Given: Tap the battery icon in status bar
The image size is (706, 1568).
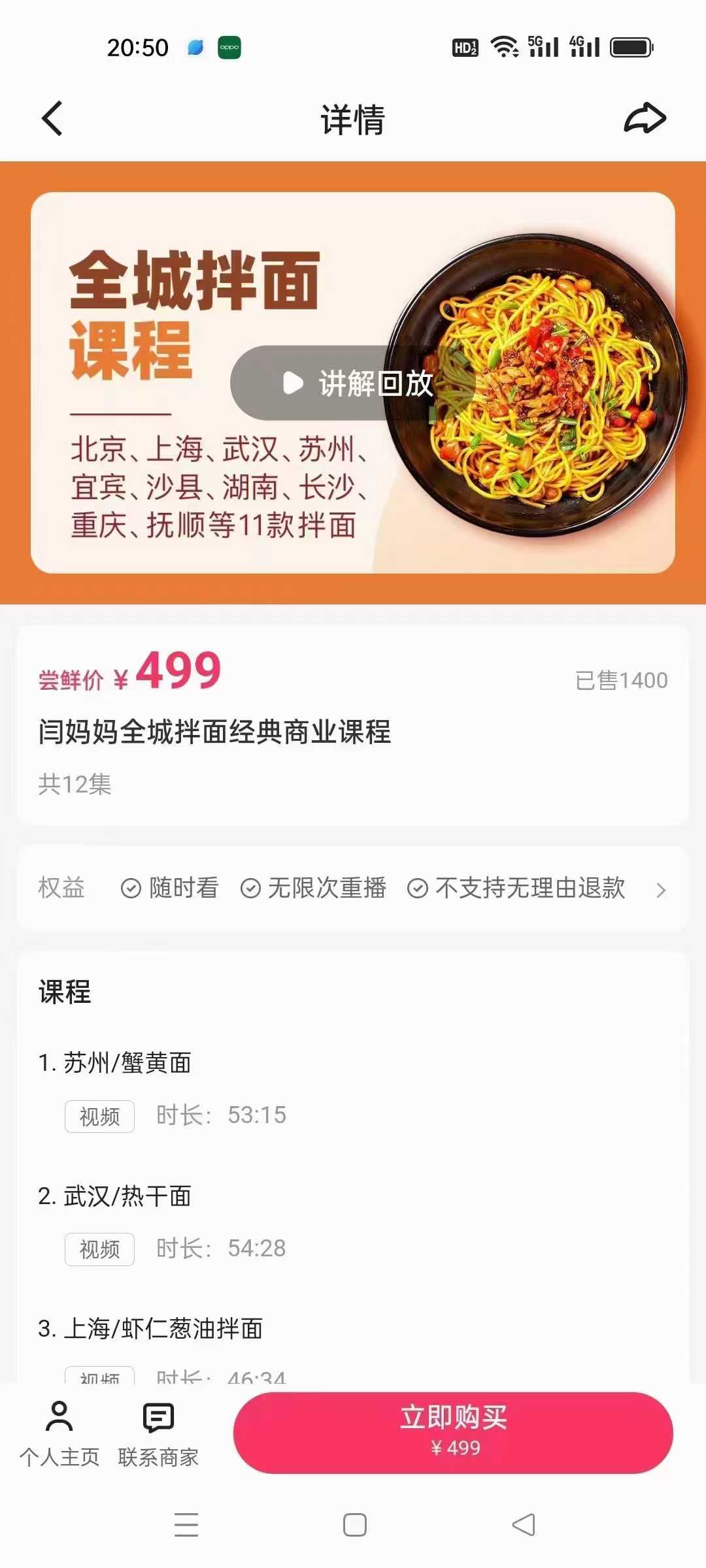Looking at the screenshot, I should 631,46.
